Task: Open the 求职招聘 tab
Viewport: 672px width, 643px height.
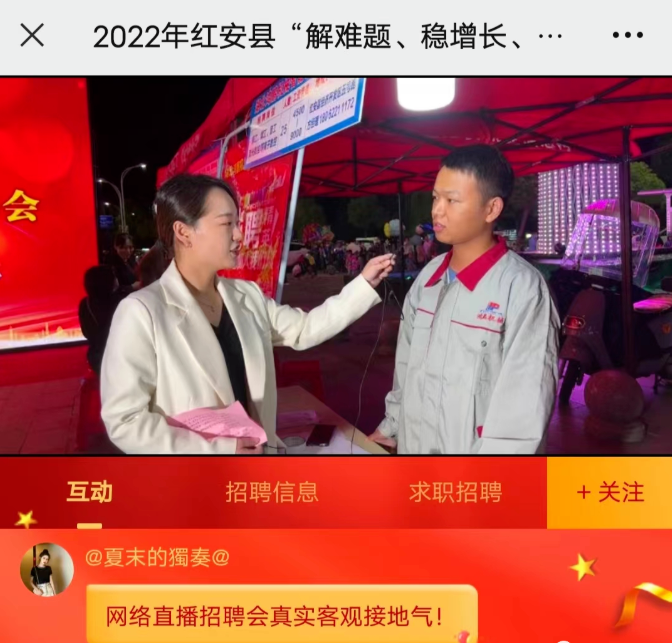Action: pos(455,492)
